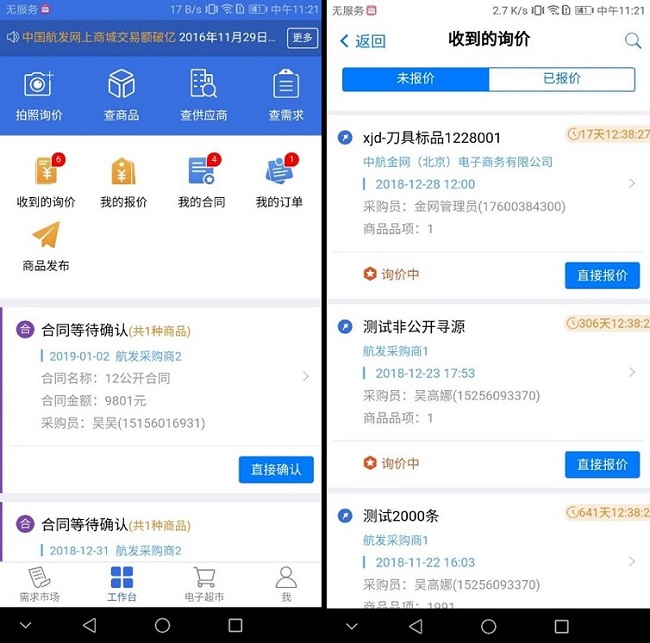Tap the 更多 button on the announcement banner

pyautogui.click(x=303, y=38)
